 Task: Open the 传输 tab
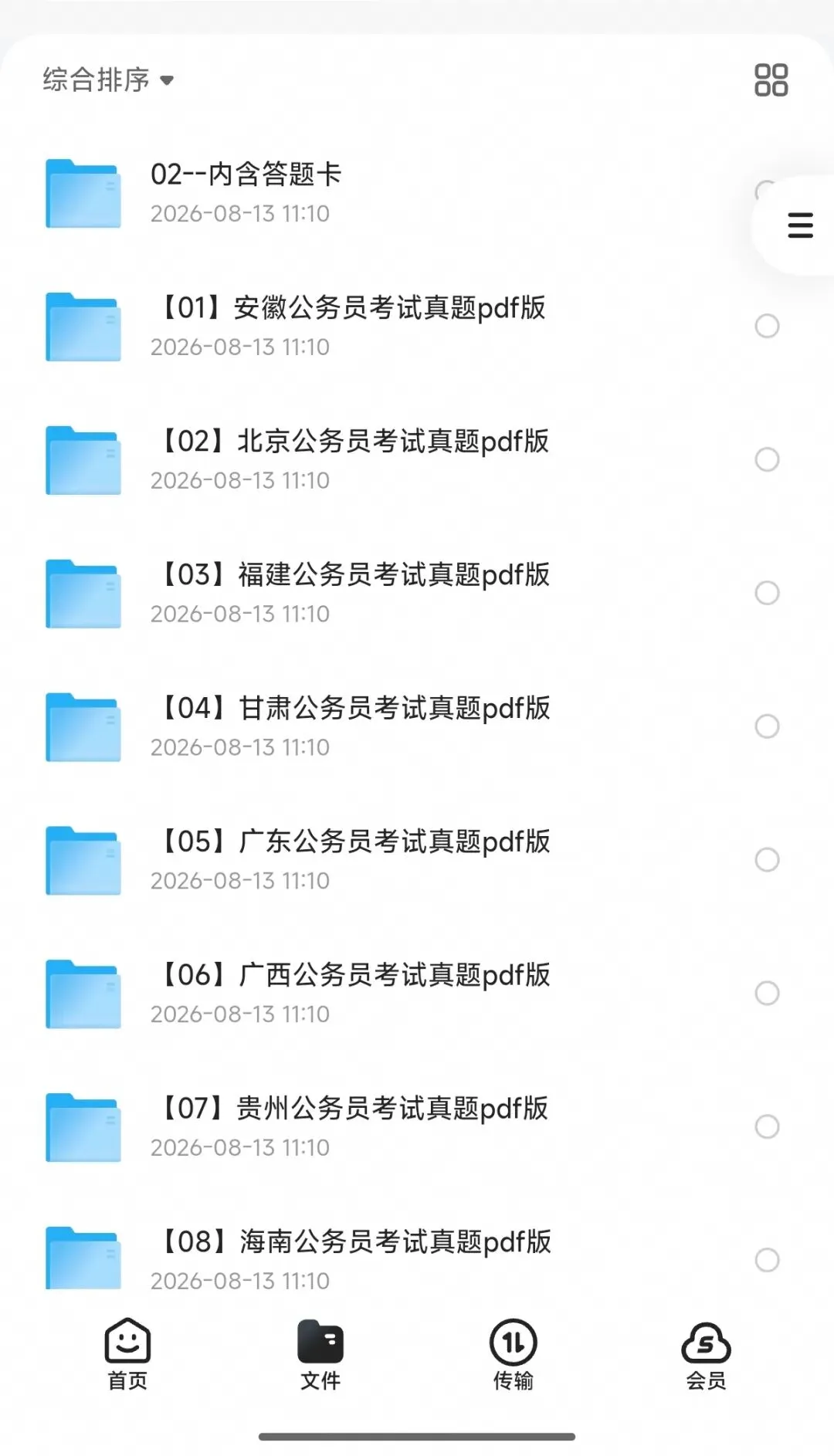[513, 1354]
